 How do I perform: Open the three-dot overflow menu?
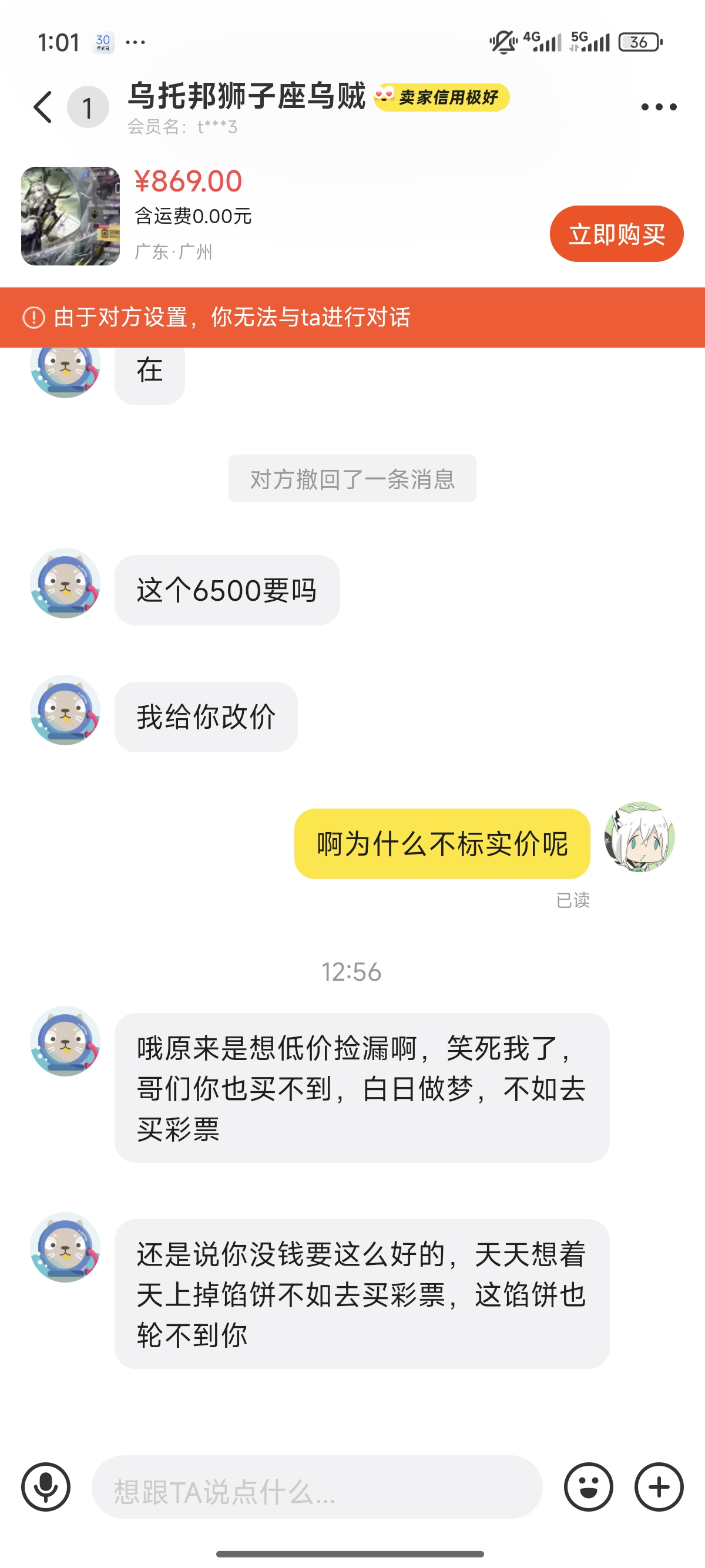(x=659, y=107)
